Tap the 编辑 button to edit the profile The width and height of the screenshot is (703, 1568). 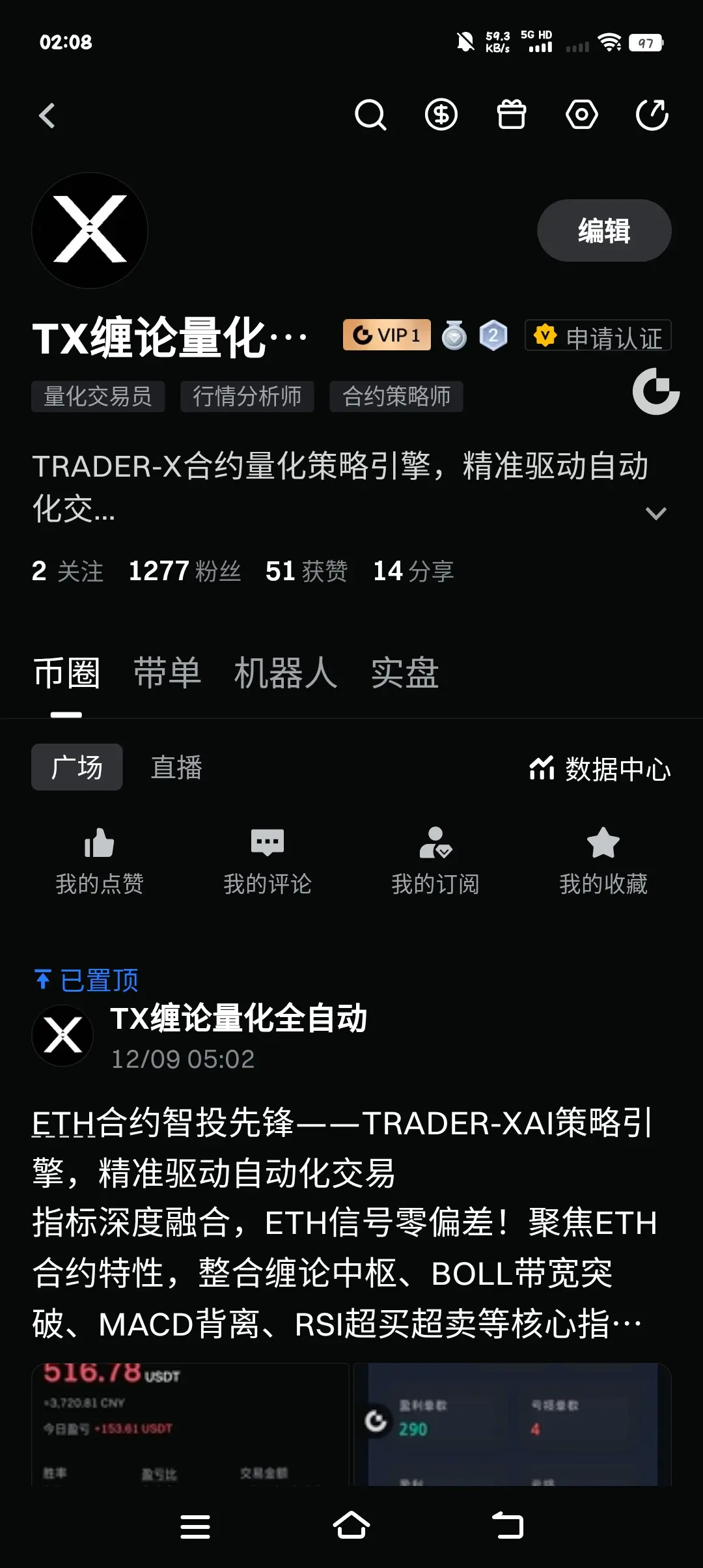click(603, 231)
